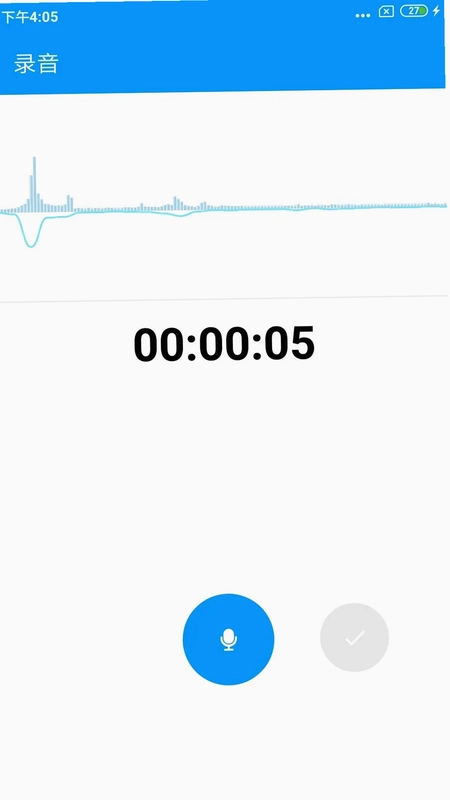Confirm recording with the checkmark button
The height and width of the screenshot is (800, 450).
355,637
